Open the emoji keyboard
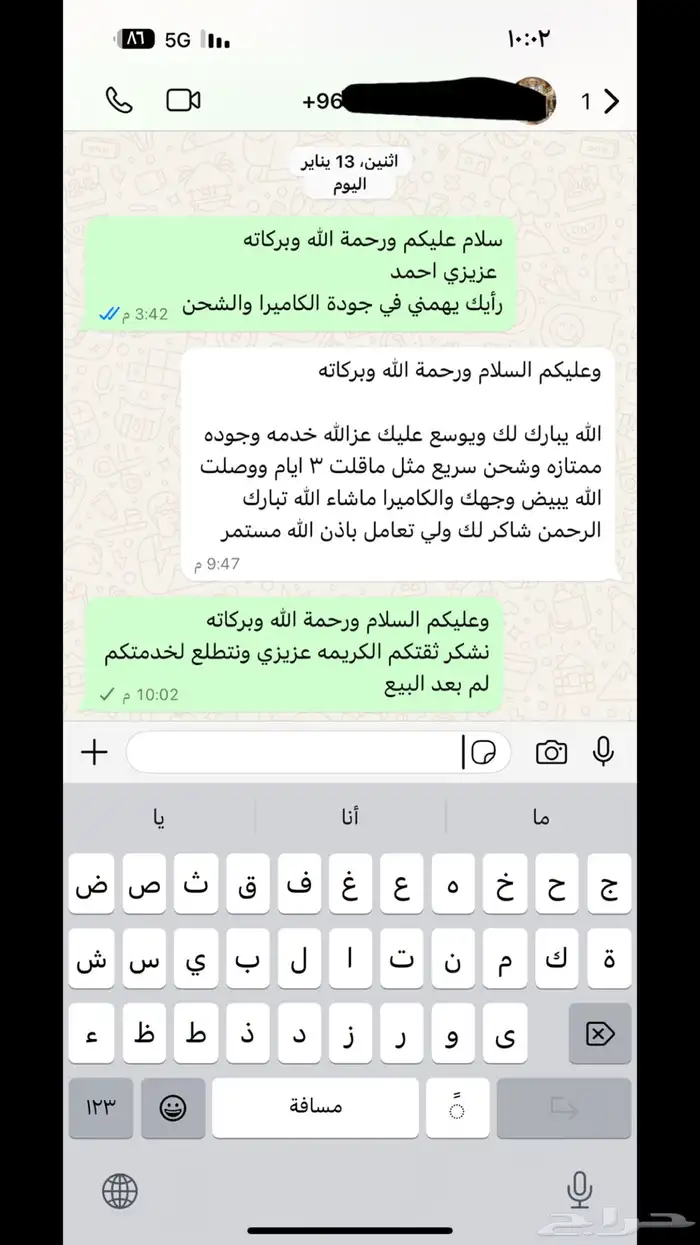This screenshot has height=1245, width=700. (x=173, y=1107)
